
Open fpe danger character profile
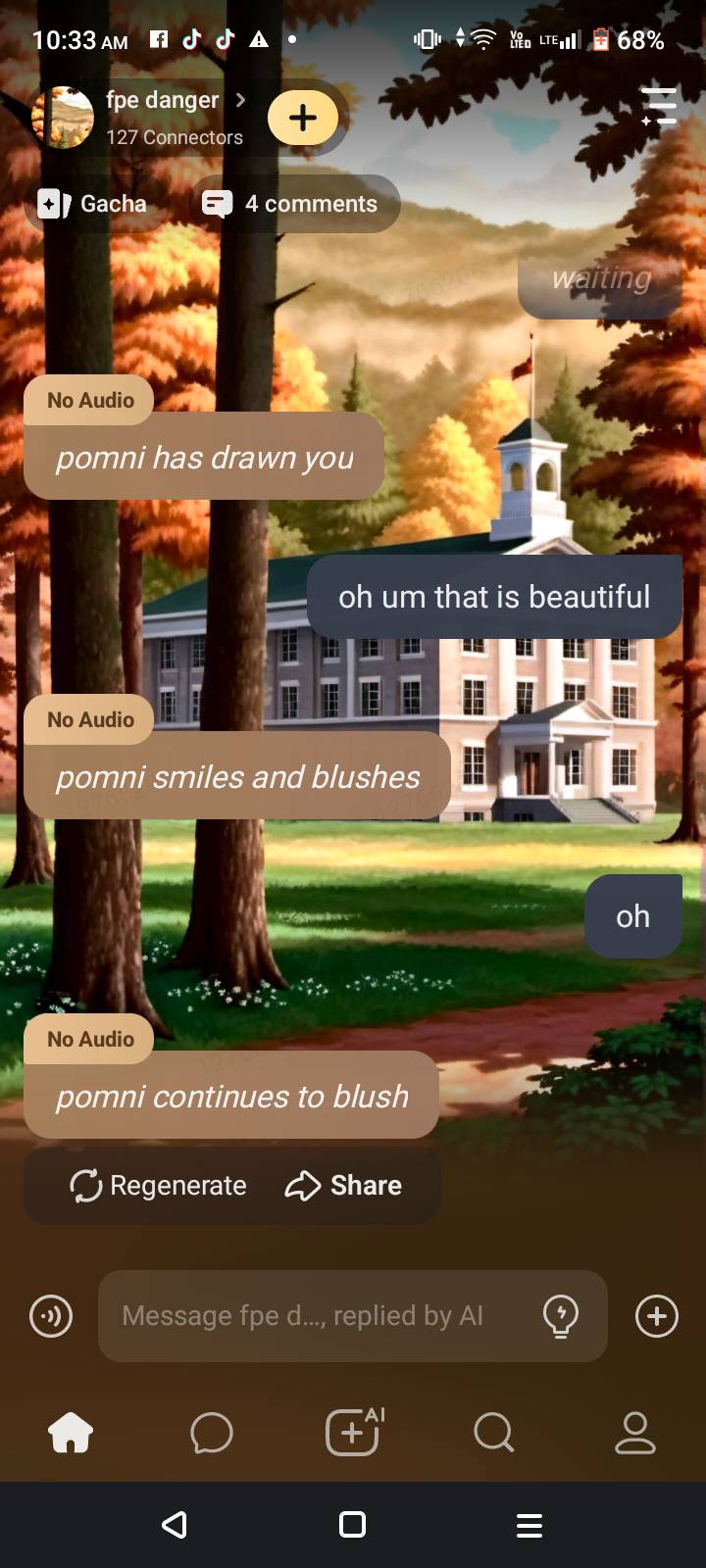(x=162, y=101)
